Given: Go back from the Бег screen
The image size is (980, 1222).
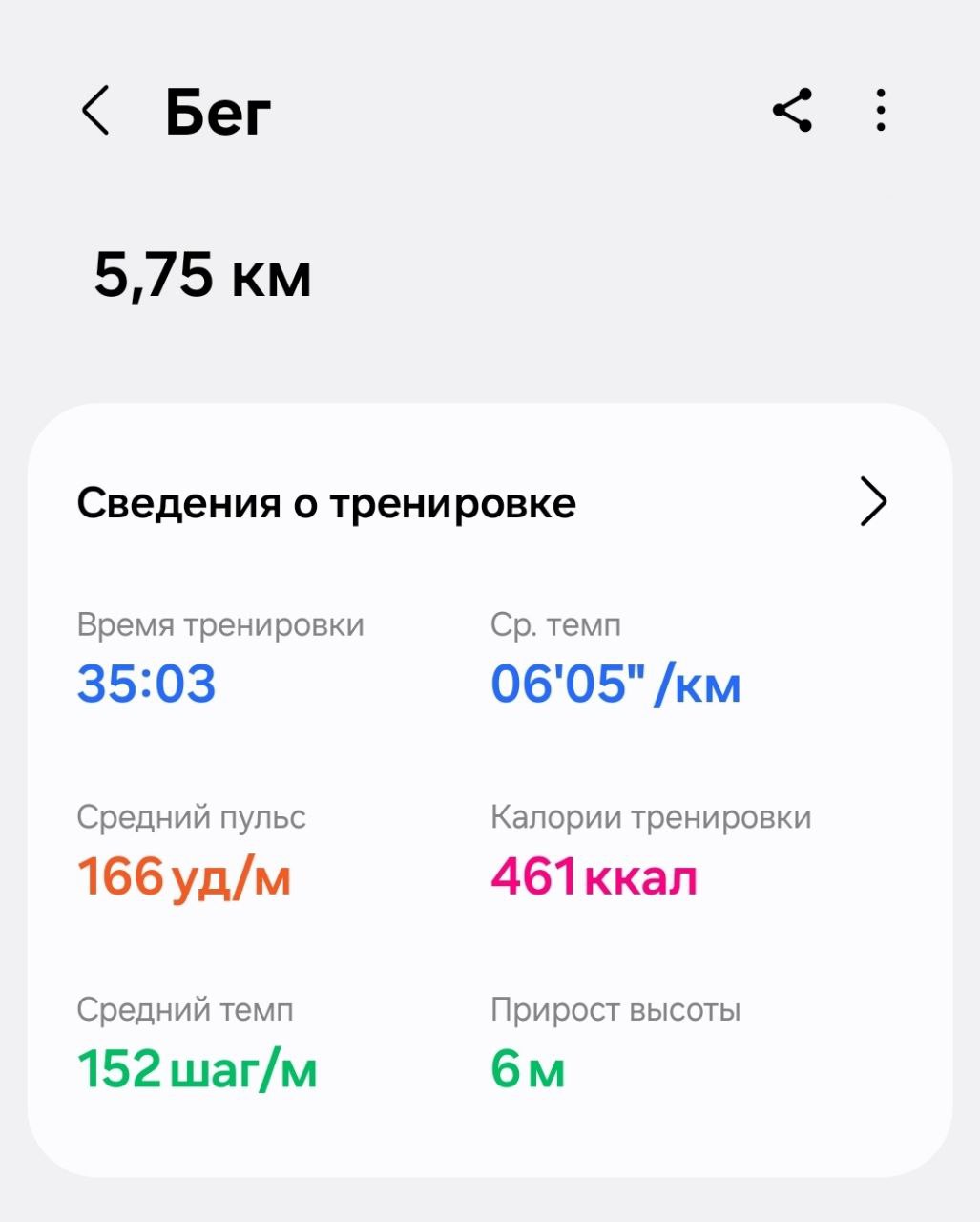Looking at the screenshot, I should (x=94, y=111).
